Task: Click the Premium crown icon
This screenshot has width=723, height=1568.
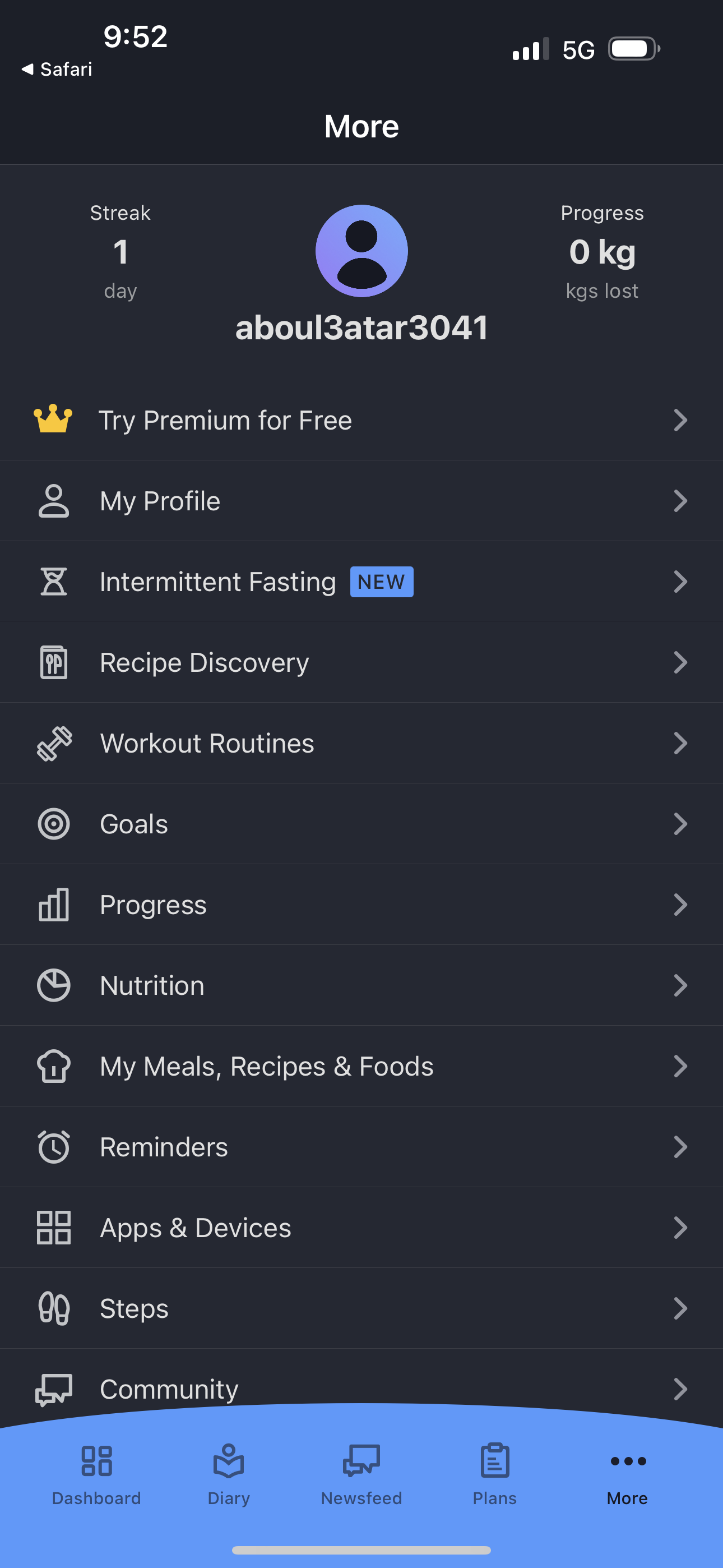Action: click(x=54, y=420)
